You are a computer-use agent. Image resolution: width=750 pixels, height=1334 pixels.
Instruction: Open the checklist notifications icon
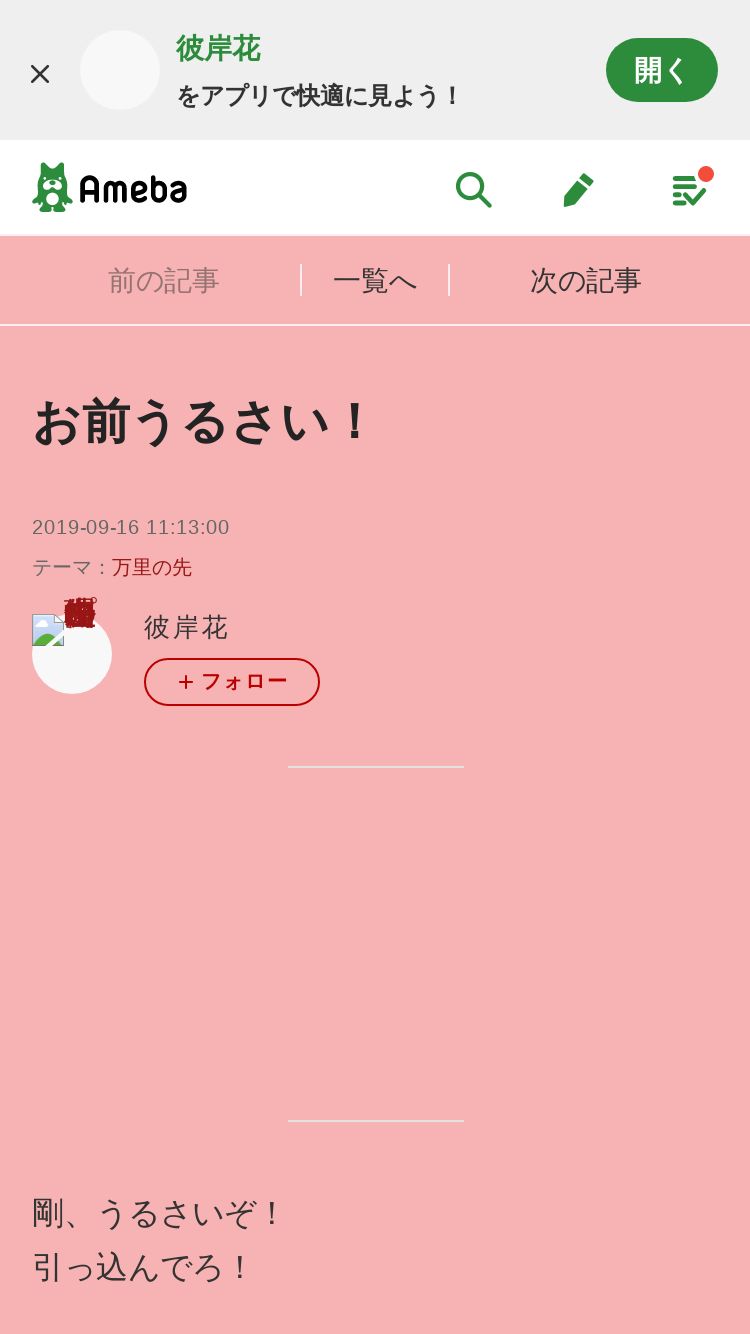[x=688, y=189]
